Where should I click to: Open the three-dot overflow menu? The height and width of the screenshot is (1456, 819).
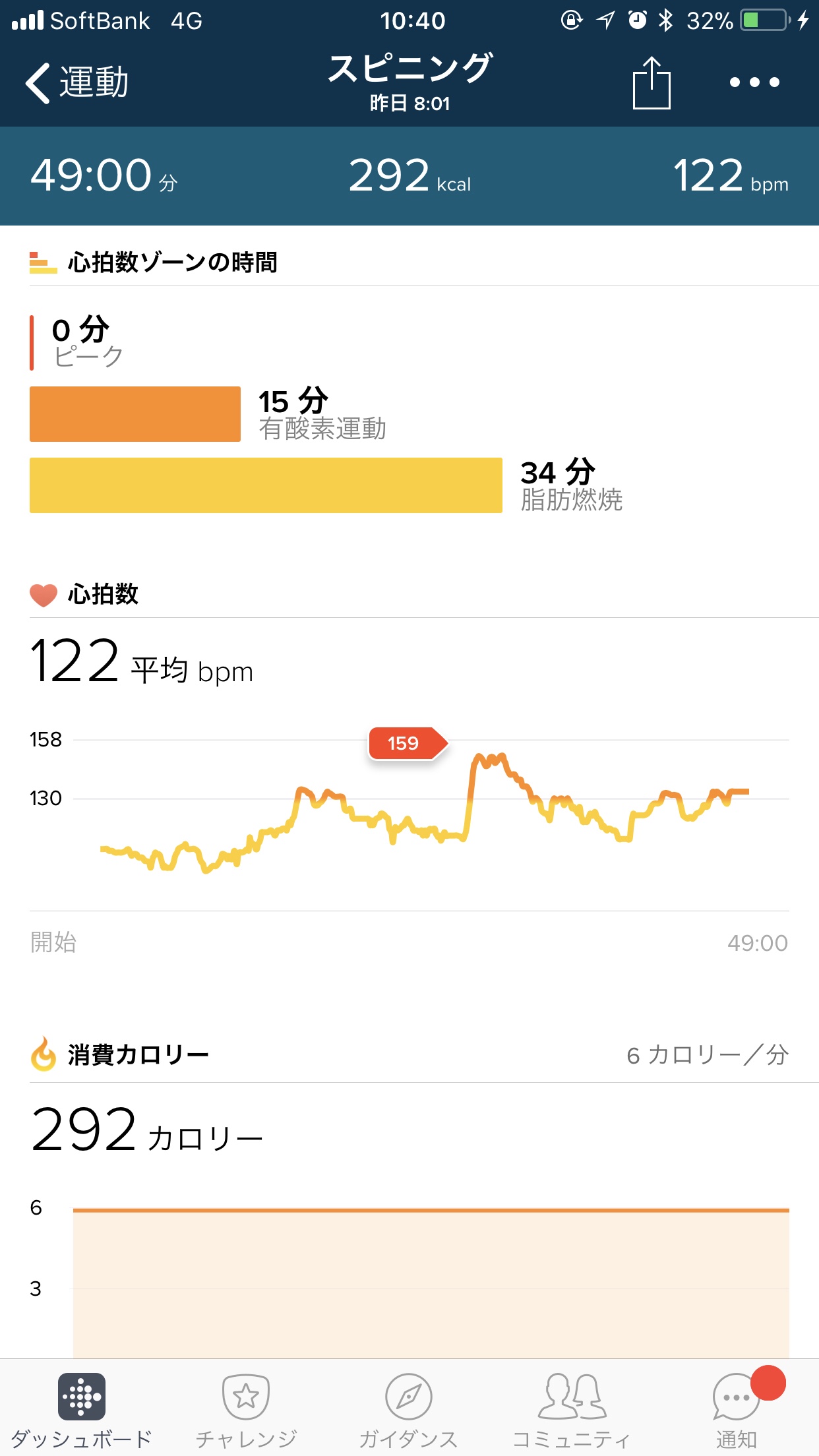(754, 83)
